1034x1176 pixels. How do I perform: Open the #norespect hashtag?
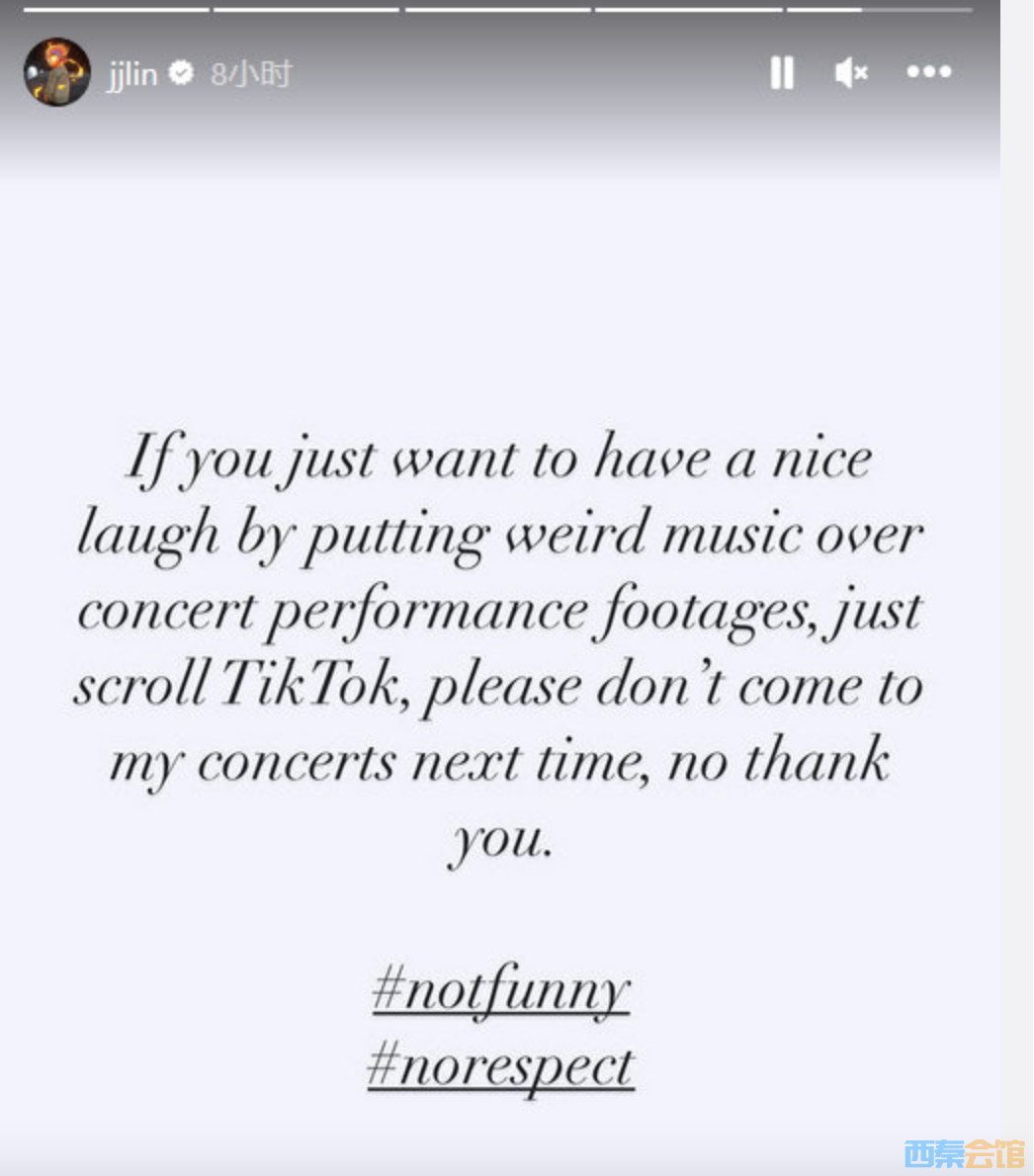click(500, 1066)
